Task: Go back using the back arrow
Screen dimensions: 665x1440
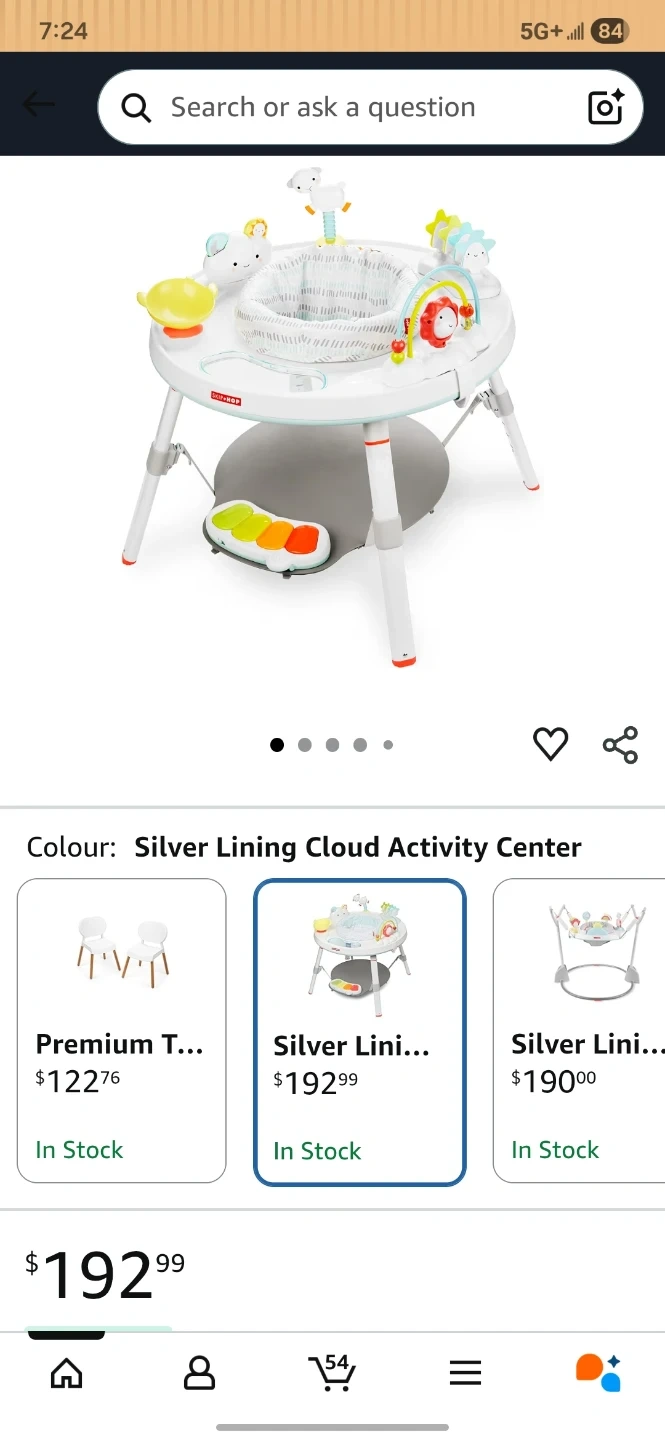Action: click(39, 105)
